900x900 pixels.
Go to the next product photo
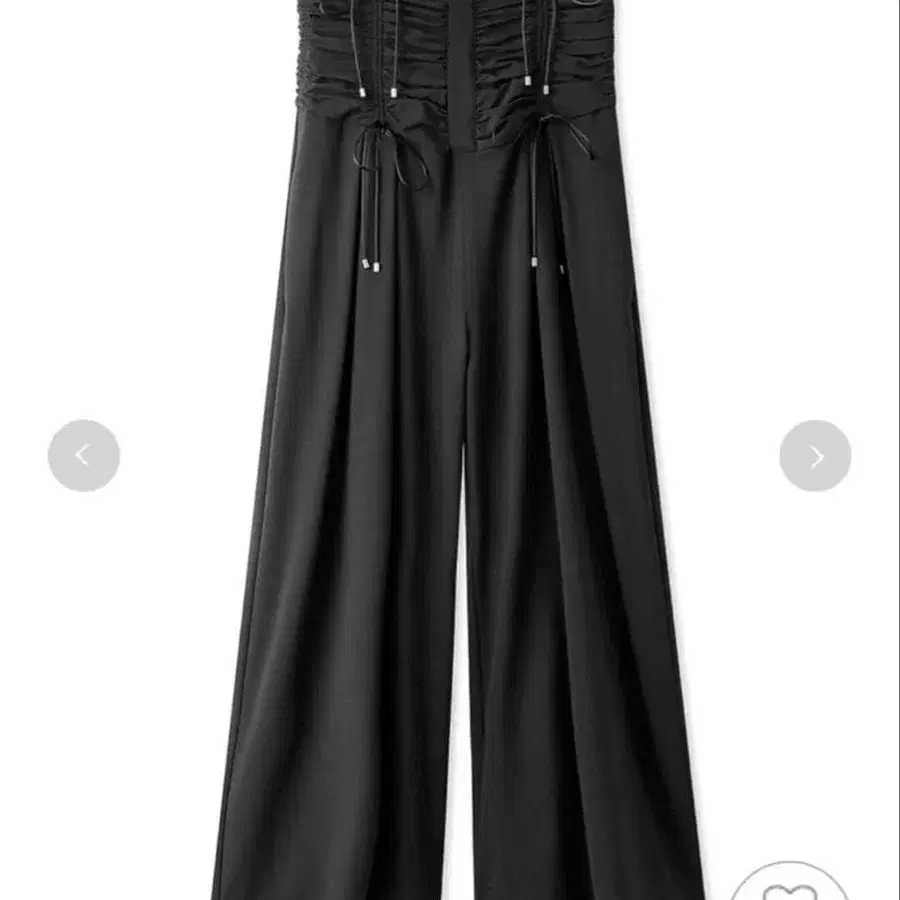[815, 456]
